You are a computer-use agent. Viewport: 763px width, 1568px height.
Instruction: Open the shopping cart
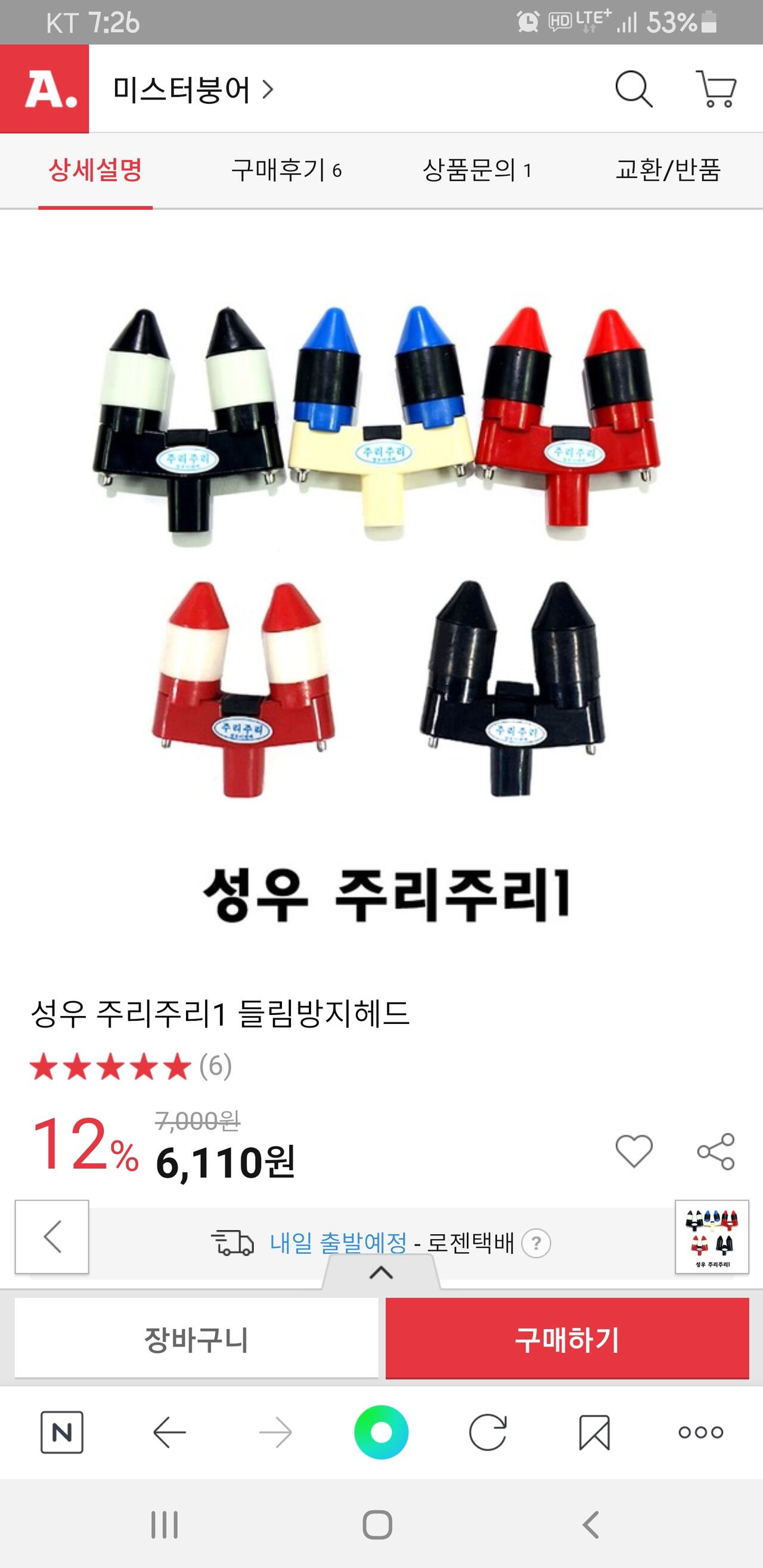pos(717,89)
